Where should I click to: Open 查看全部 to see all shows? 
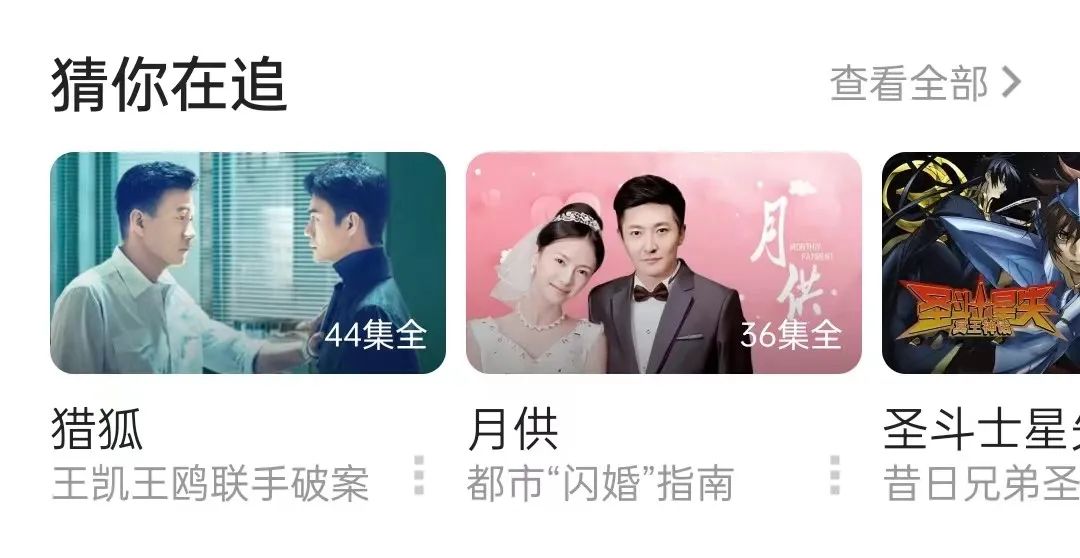pos(925,84)
